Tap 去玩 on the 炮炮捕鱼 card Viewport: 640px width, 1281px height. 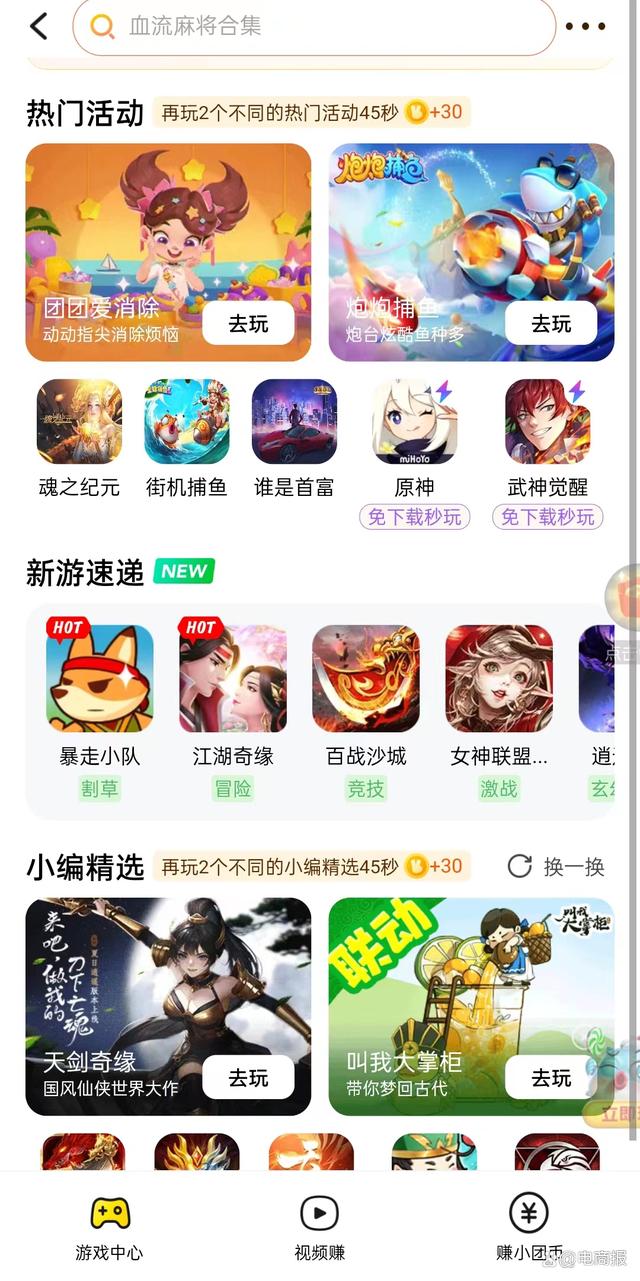click(551, 323)
